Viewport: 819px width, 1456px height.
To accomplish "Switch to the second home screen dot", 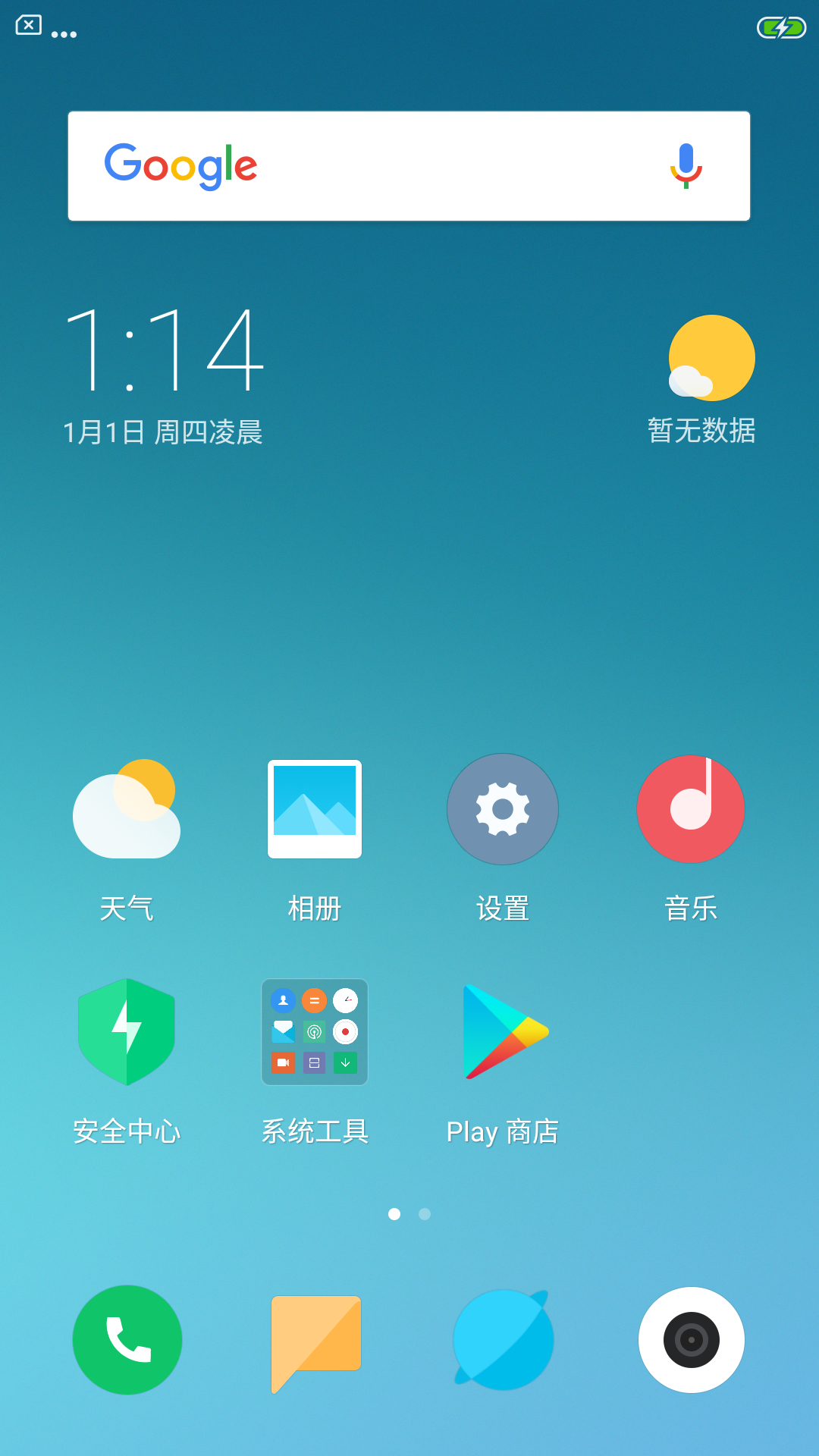I will click(x=425, y=1214).
